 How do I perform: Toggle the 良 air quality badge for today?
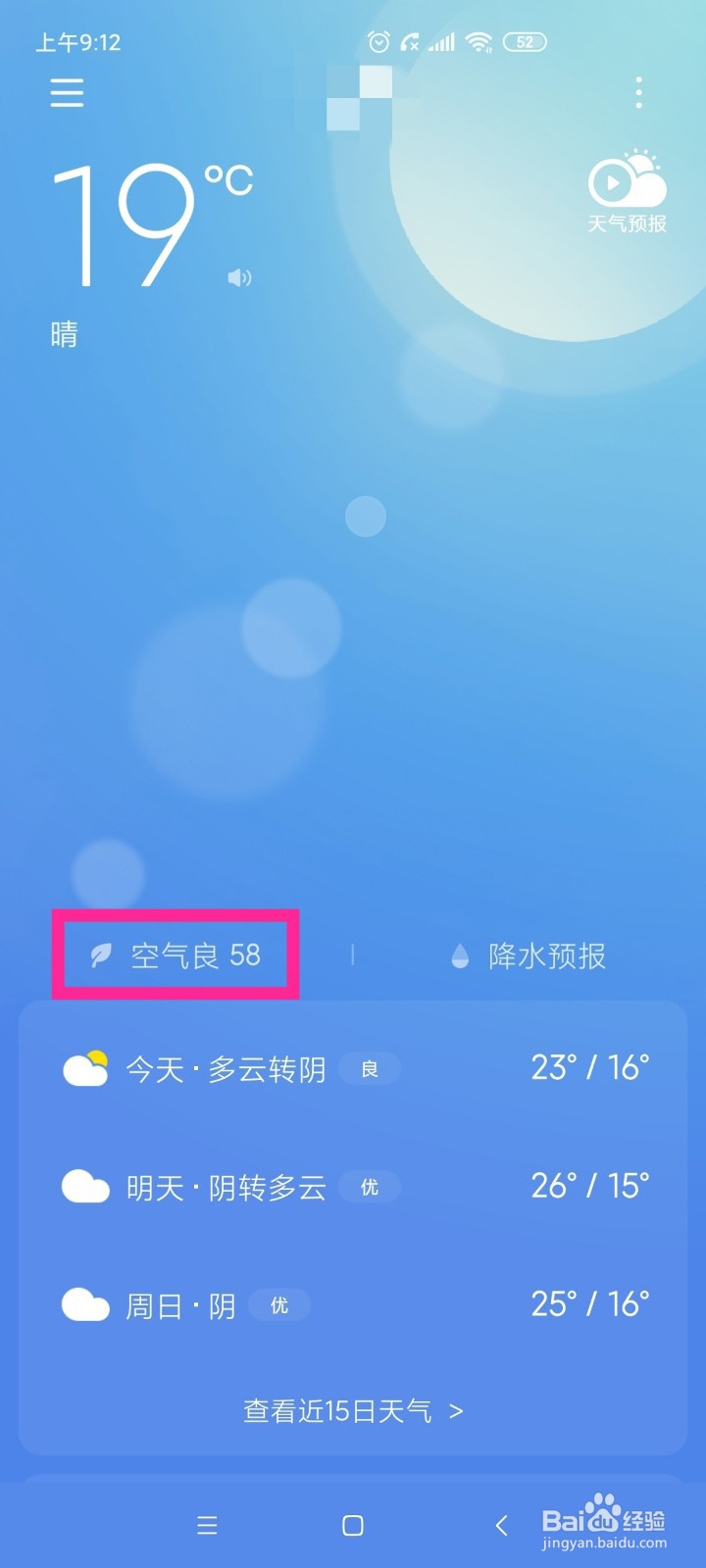370,1069
